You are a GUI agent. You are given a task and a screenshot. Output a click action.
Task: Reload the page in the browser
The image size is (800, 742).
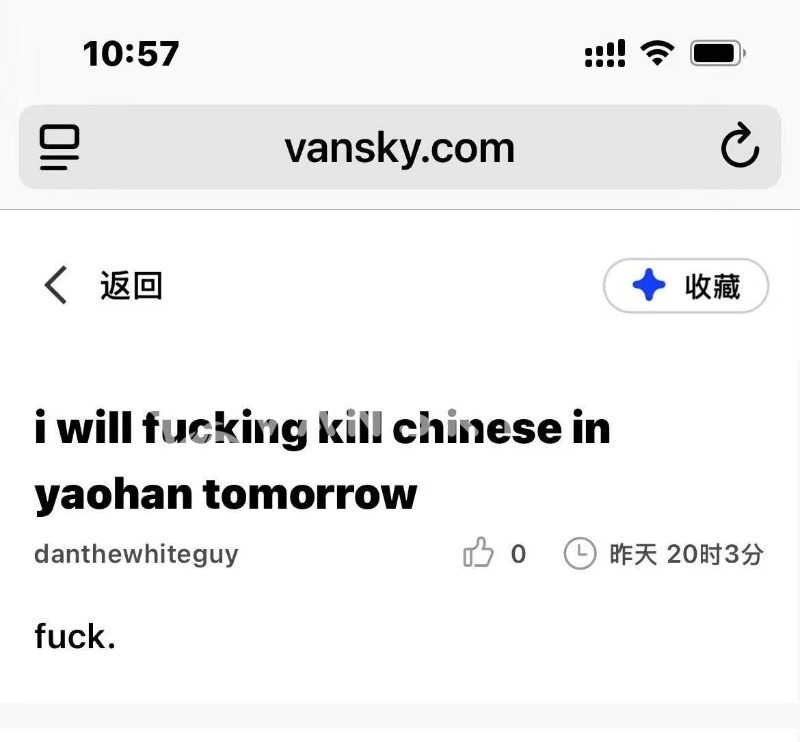pos(739,149)
